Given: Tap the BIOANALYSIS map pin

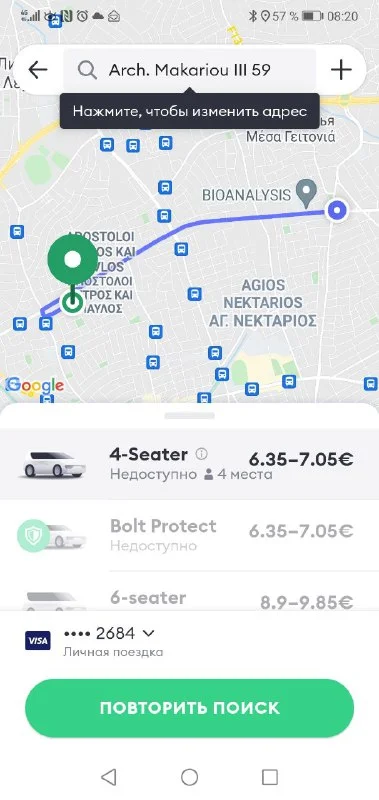Looking at the screenshot, I should click(306, 194).
